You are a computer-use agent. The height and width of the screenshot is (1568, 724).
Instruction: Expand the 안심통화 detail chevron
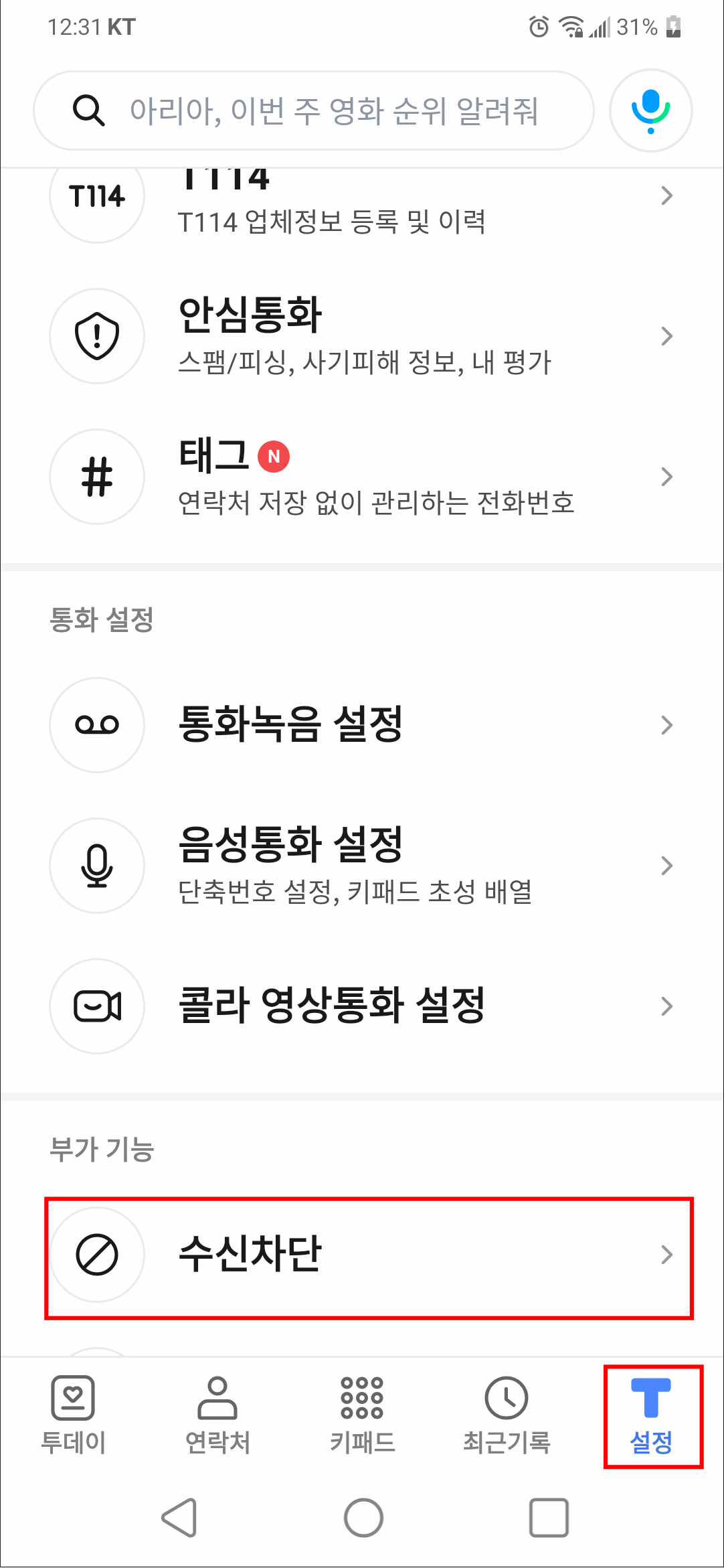coord(666,336)
